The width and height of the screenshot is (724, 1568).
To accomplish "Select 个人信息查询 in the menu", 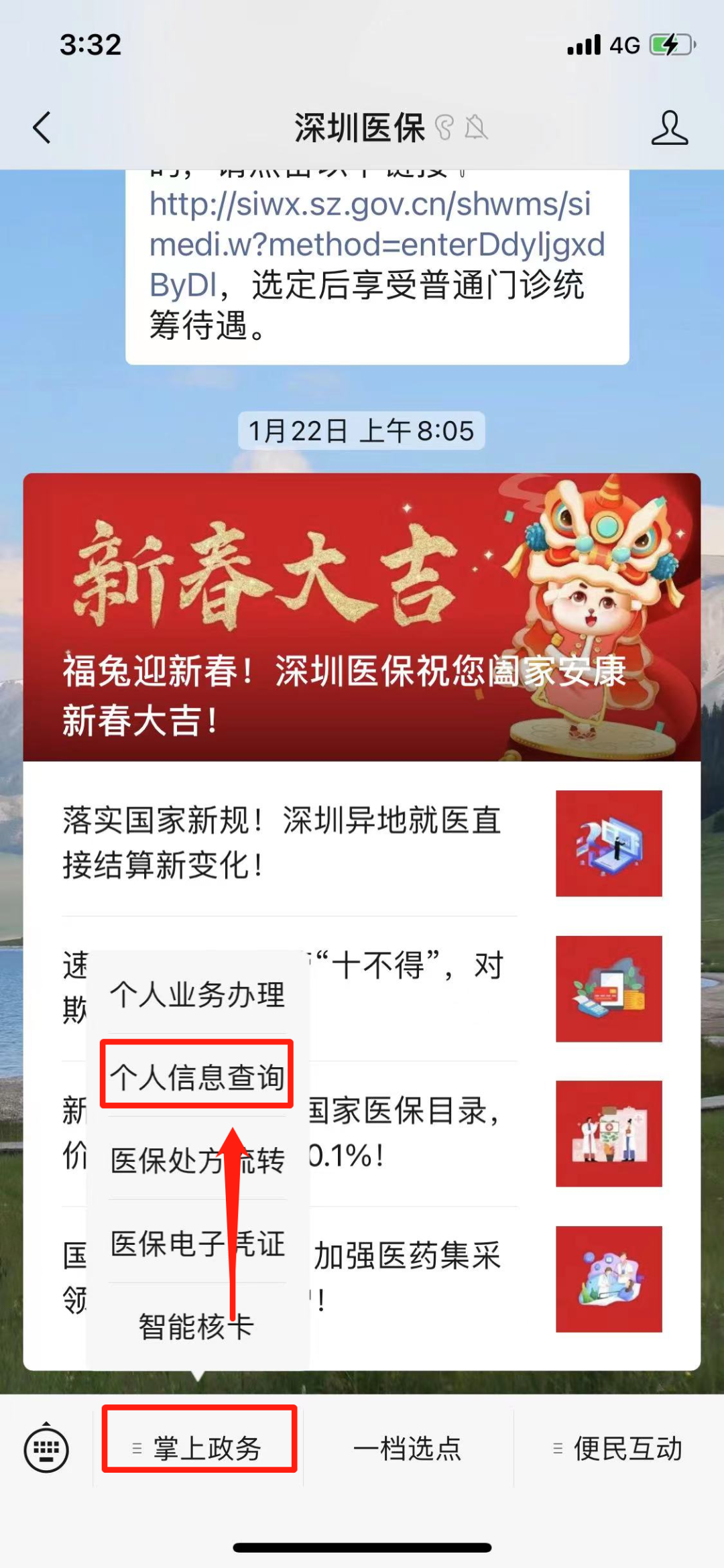I will [x=198, y=1077].
